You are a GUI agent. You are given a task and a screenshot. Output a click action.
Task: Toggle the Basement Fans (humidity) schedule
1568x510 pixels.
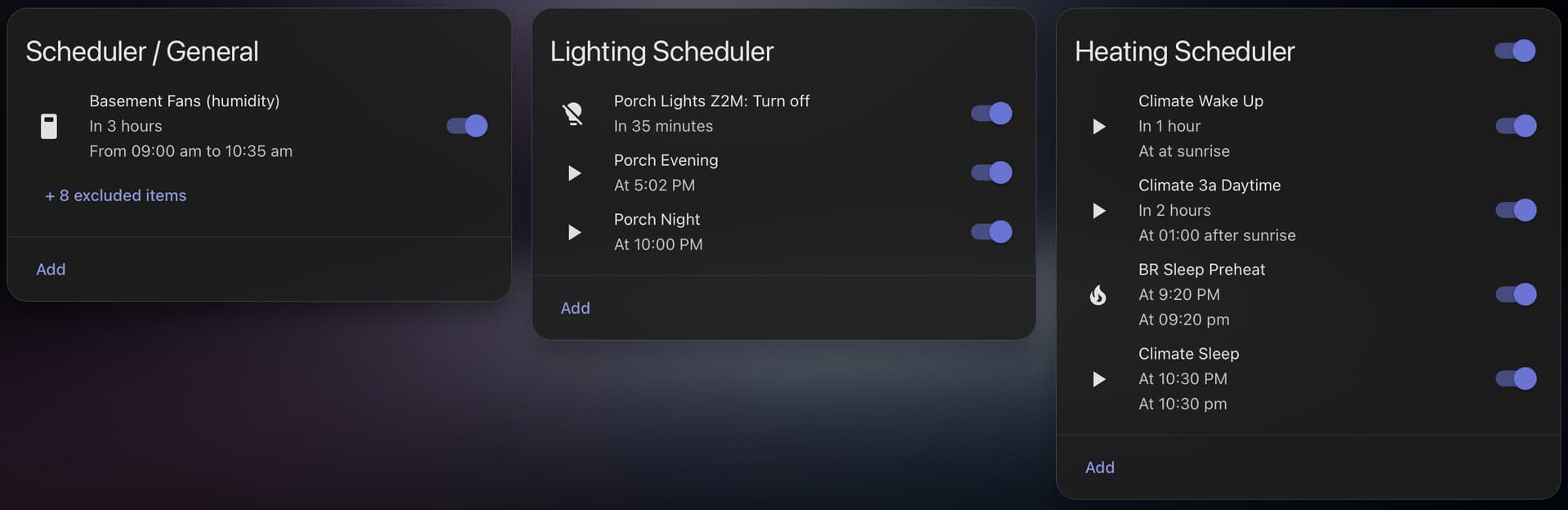tap(467, 126)
